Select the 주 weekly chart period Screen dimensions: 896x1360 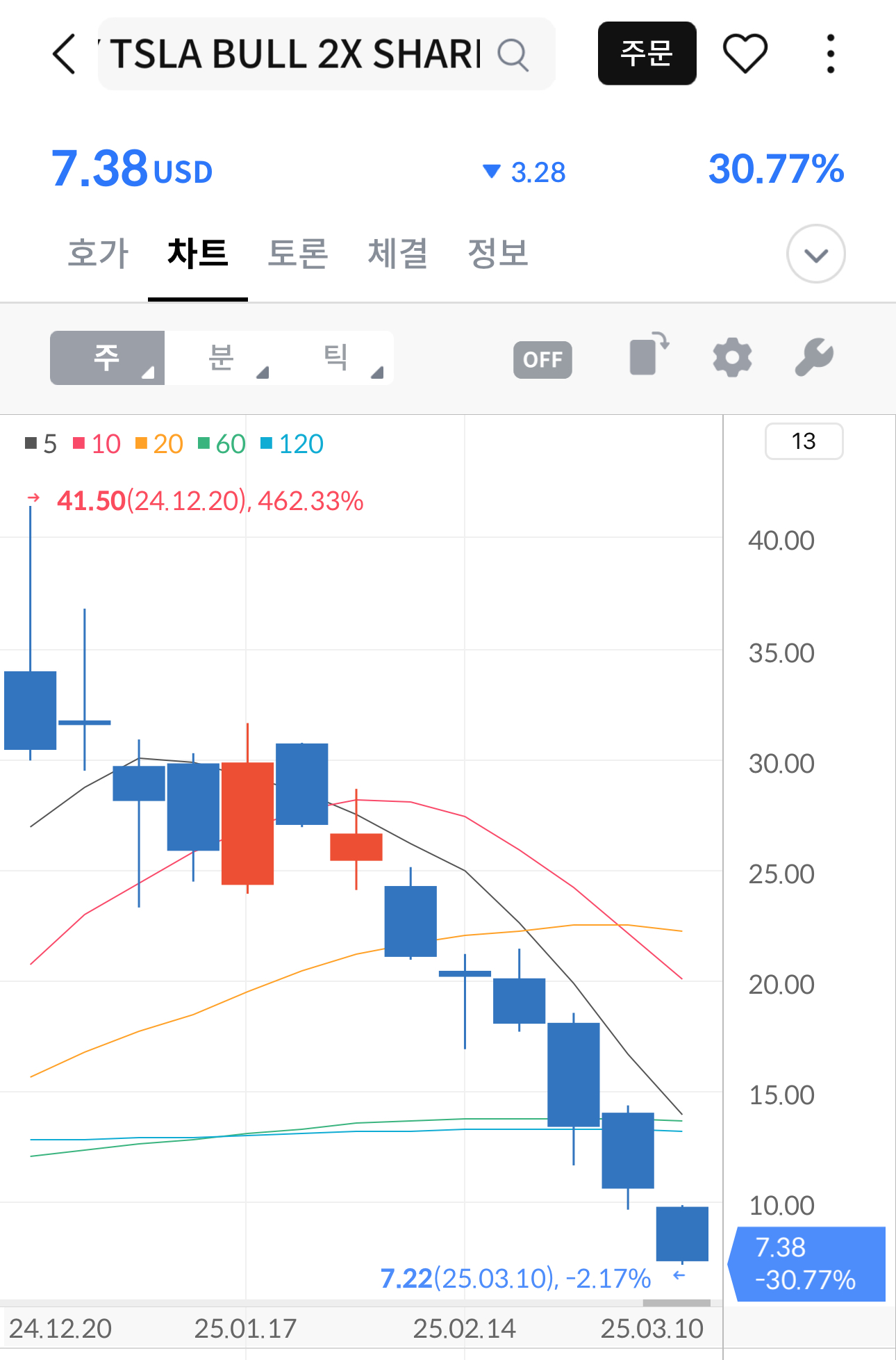[107, 358]
